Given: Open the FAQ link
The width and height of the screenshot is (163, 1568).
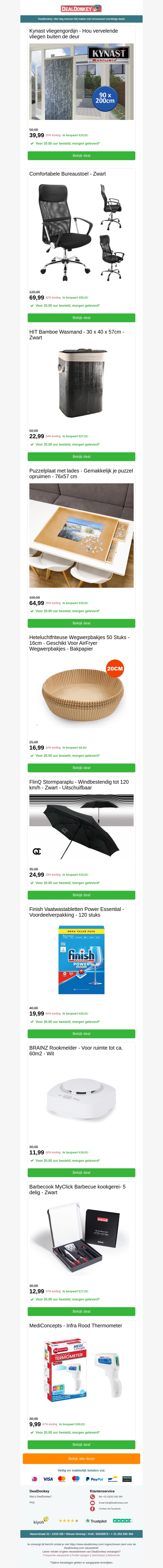Looking at the screenshot, I should pos(32,1502).
